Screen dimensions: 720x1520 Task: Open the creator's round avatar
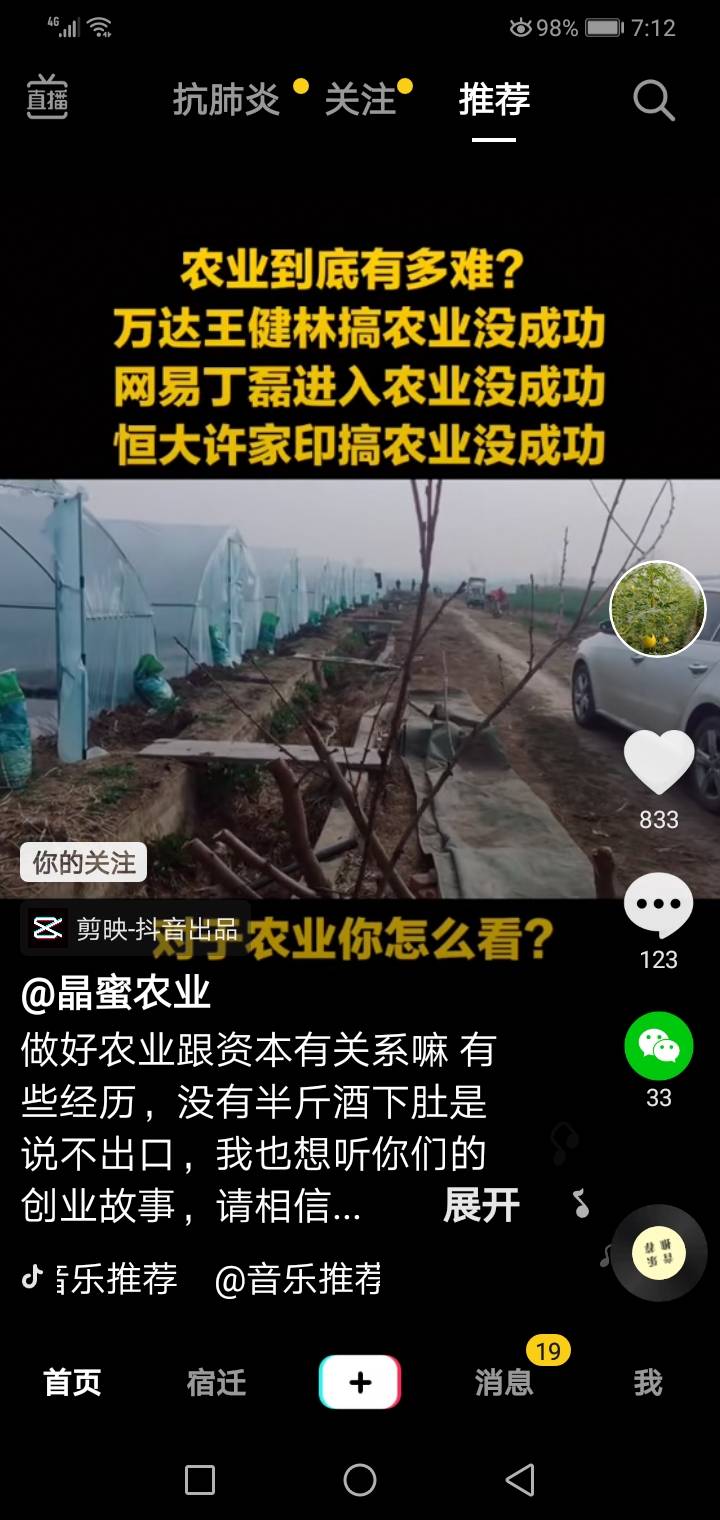658,609
